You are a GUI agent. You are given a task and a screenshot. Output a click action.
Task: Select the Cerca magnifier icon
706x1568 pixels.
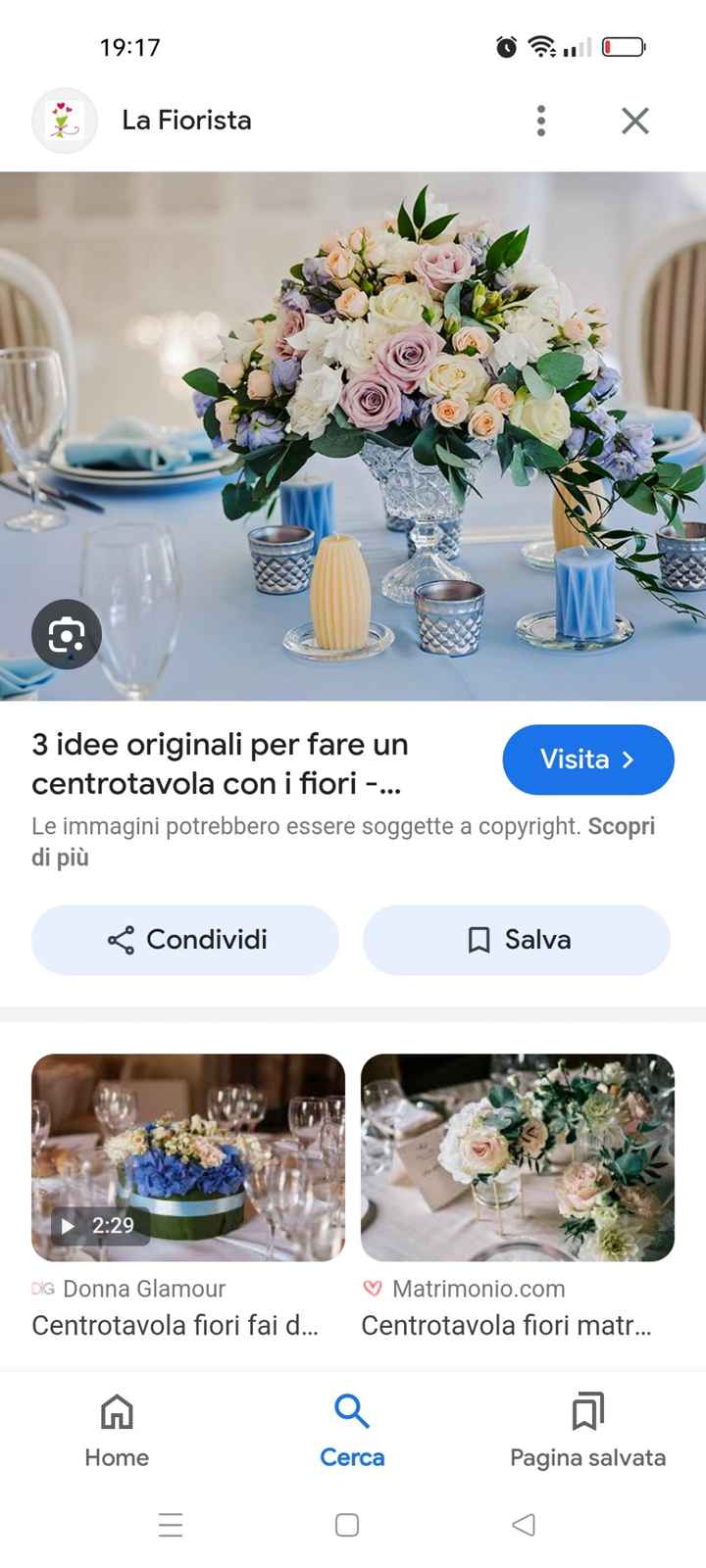(351, 1411)
